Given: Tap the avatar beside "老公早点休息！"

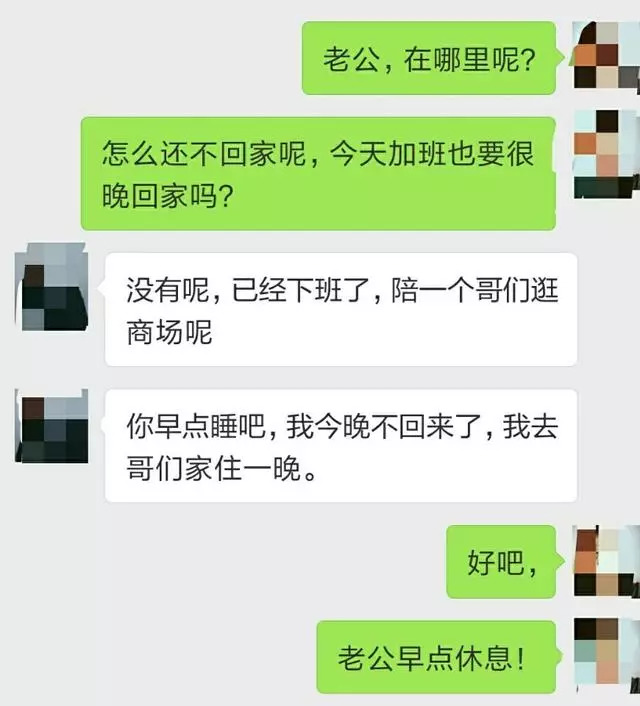Looking at the screenshot, I should [x=605, y=656].
